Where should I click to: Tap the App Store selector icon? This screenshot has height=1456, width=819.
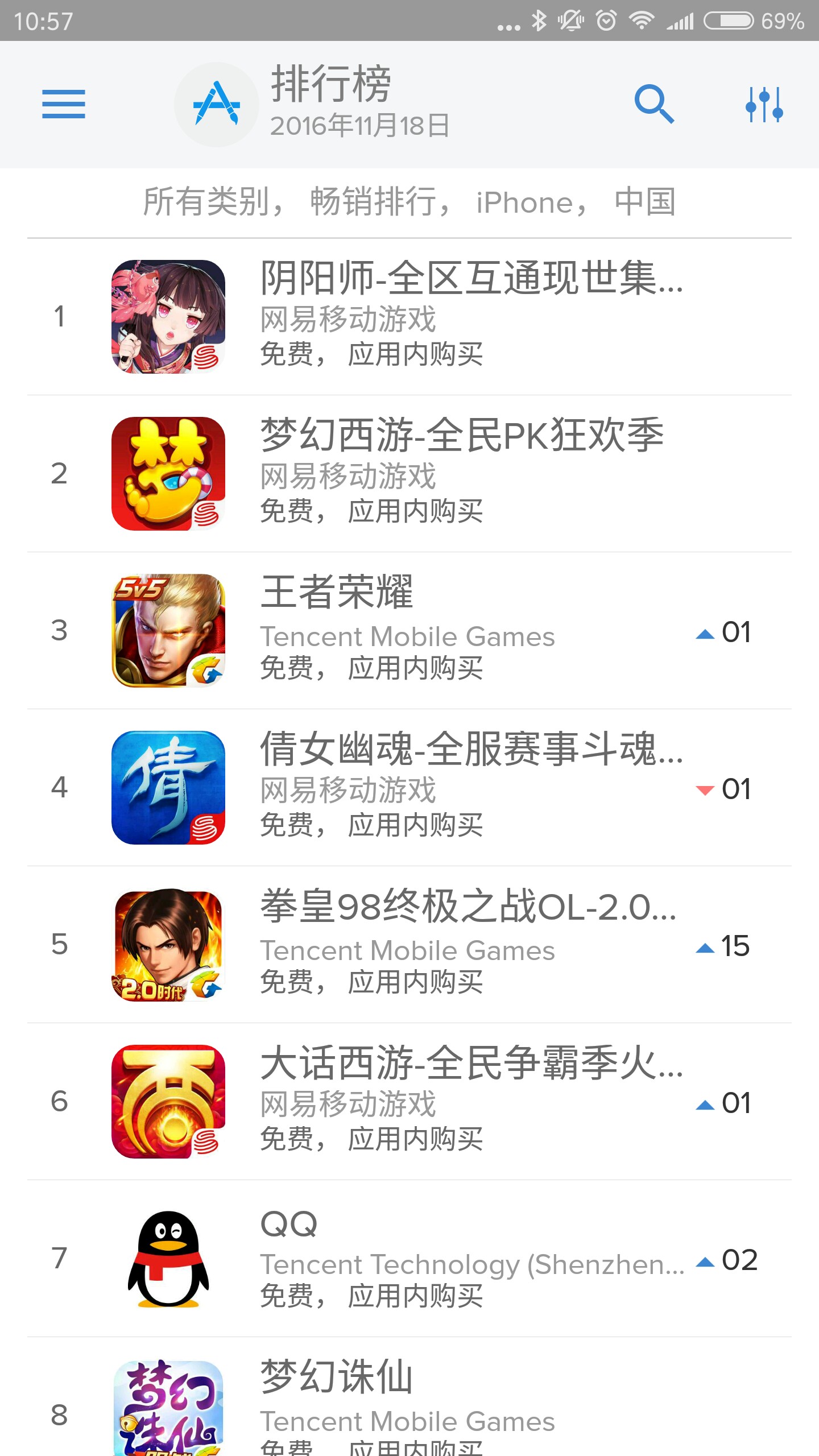click(216, 105)
